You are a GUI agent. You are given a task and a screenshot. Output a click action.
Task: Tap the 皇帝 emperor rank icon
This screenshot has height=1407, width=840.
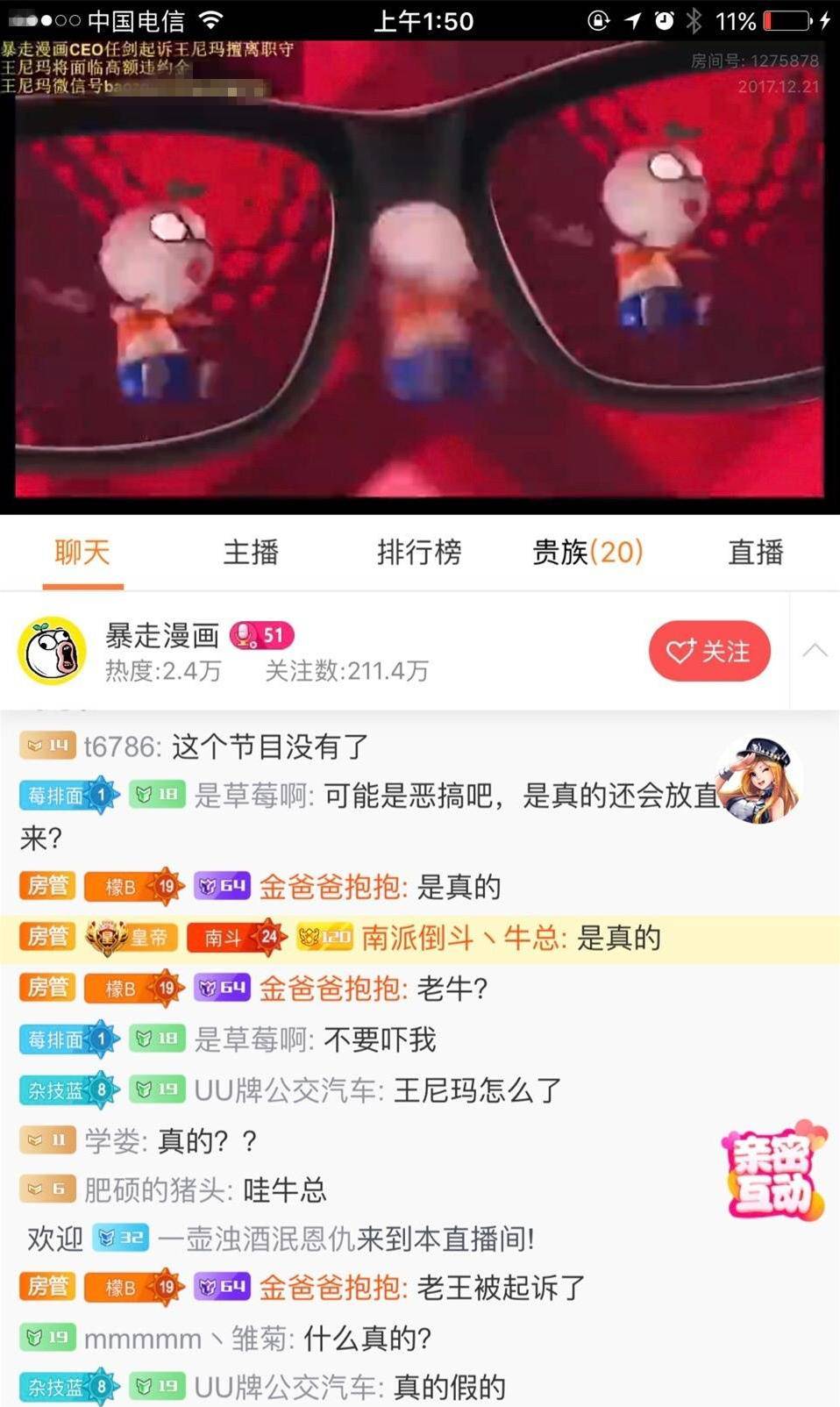[x=130, y=937]
